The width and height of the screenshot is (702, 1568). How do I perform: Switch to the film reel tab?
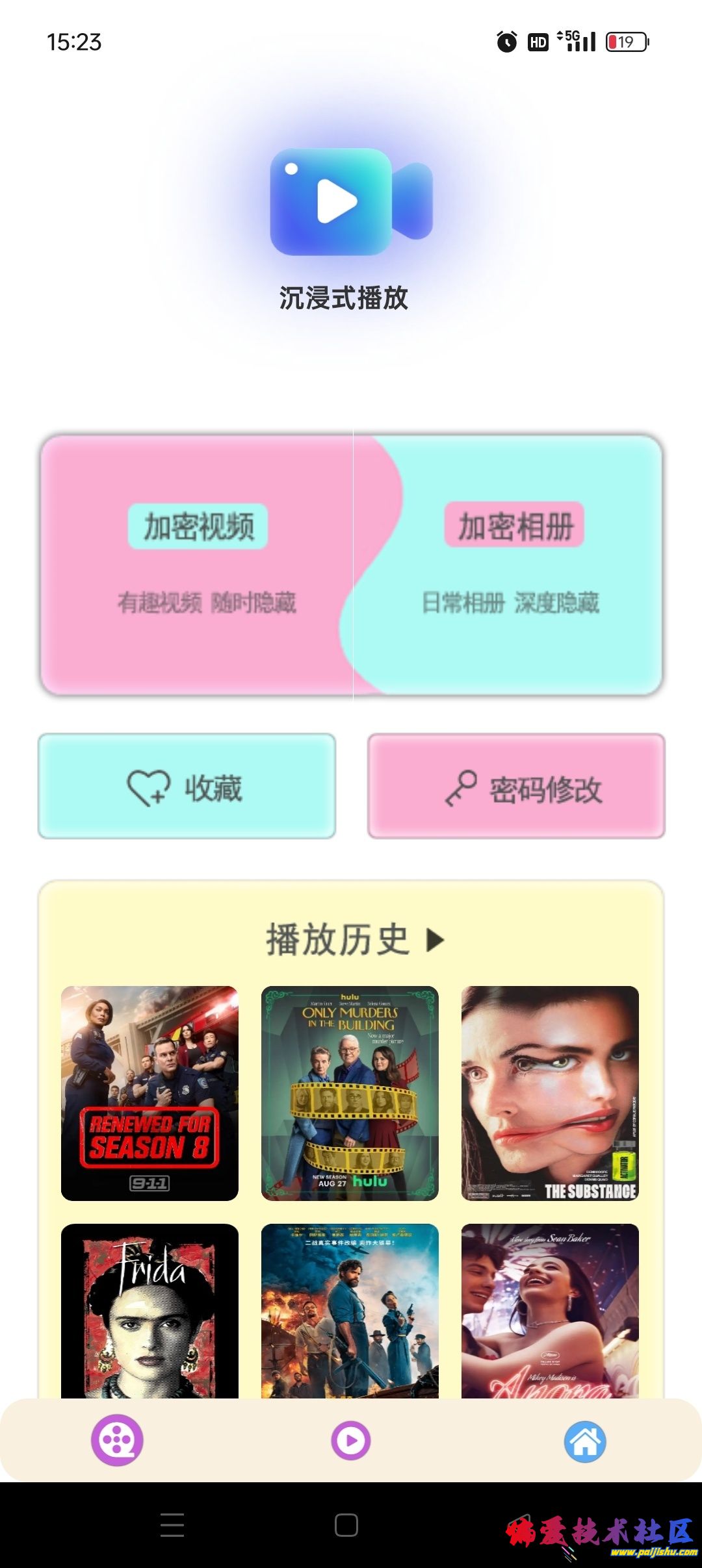[117, 1440]
